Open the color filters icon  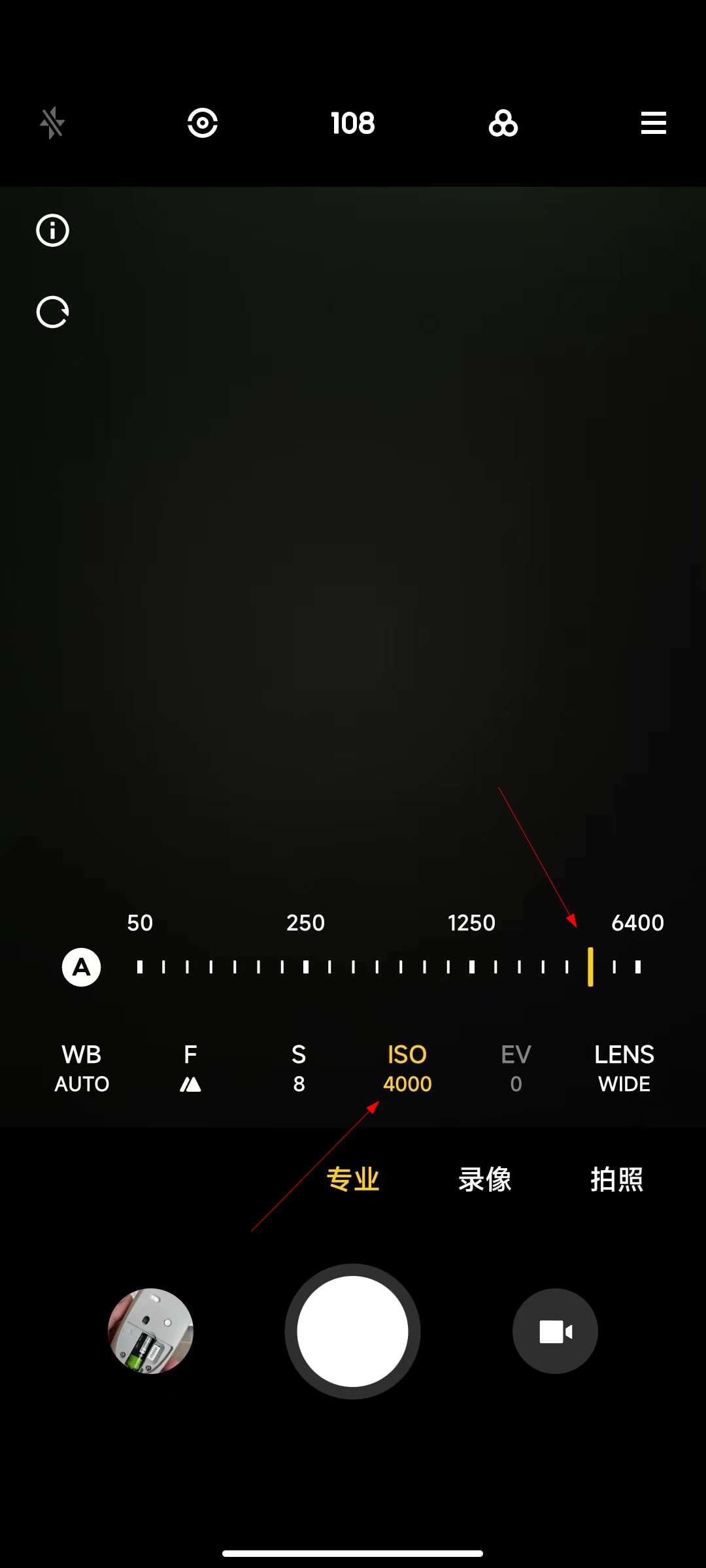tap(503, 123)
